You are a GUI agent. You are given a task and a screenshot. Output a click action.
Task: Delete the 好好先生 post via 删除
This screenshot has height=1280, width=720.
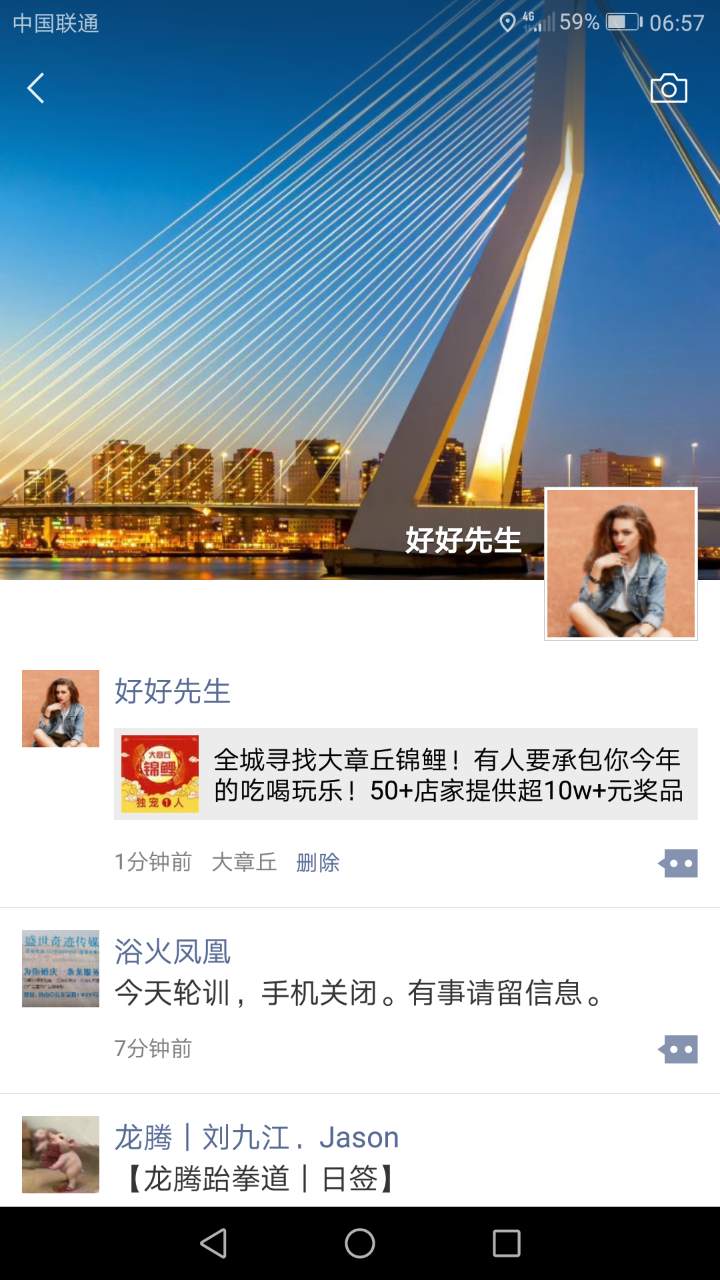pos(318,862)
